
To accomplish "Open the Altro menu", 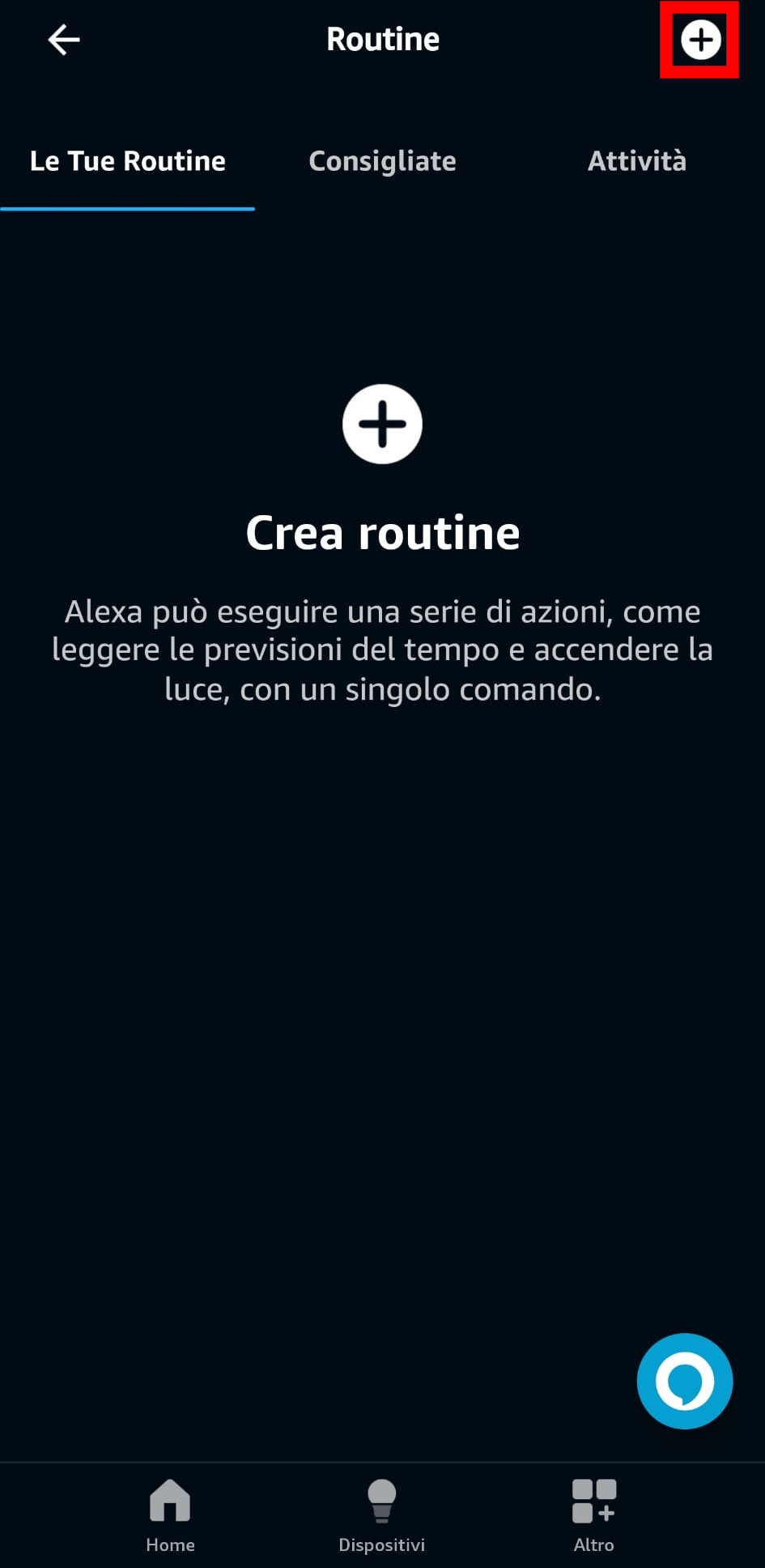I will pos(594,1516).
